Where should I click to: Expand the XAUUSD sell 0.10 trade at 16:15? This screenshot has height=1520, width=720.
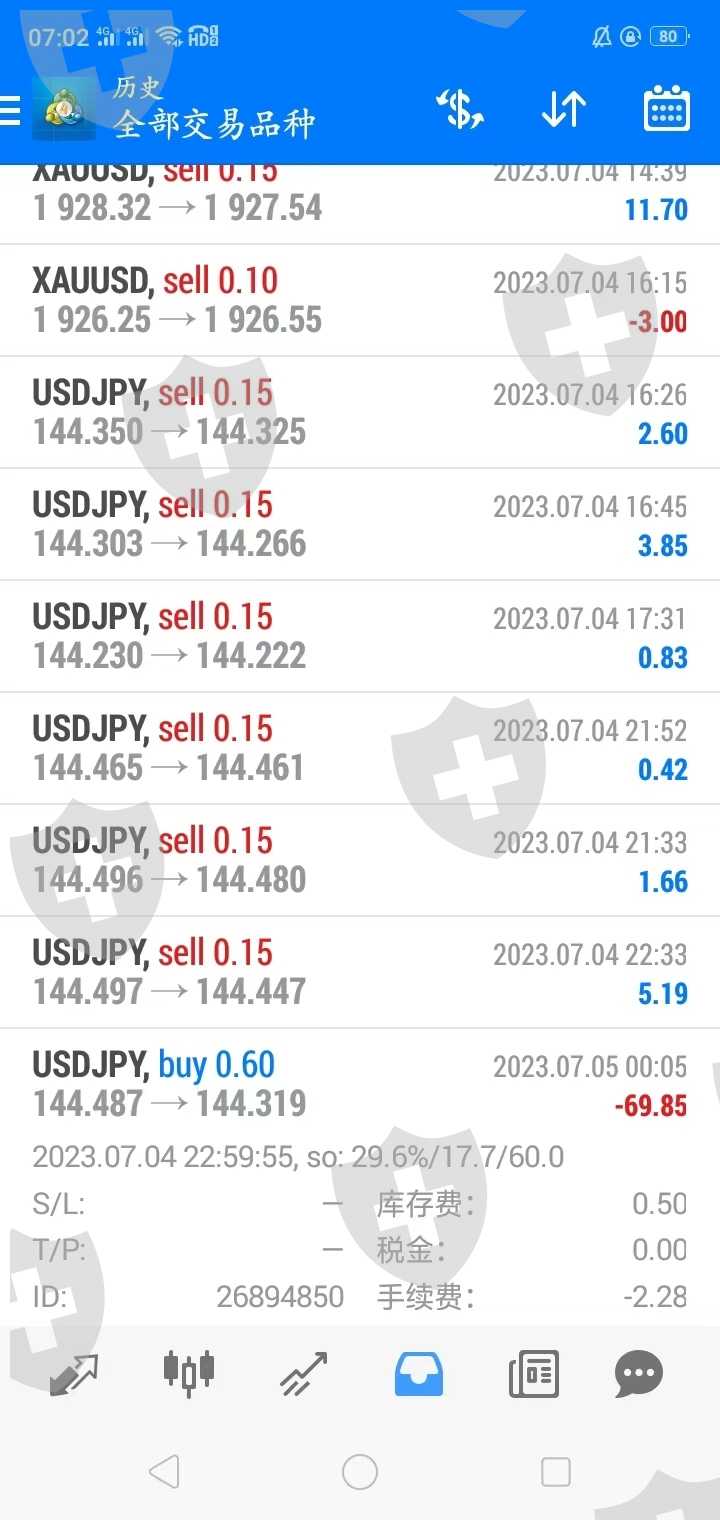[360, 301]
